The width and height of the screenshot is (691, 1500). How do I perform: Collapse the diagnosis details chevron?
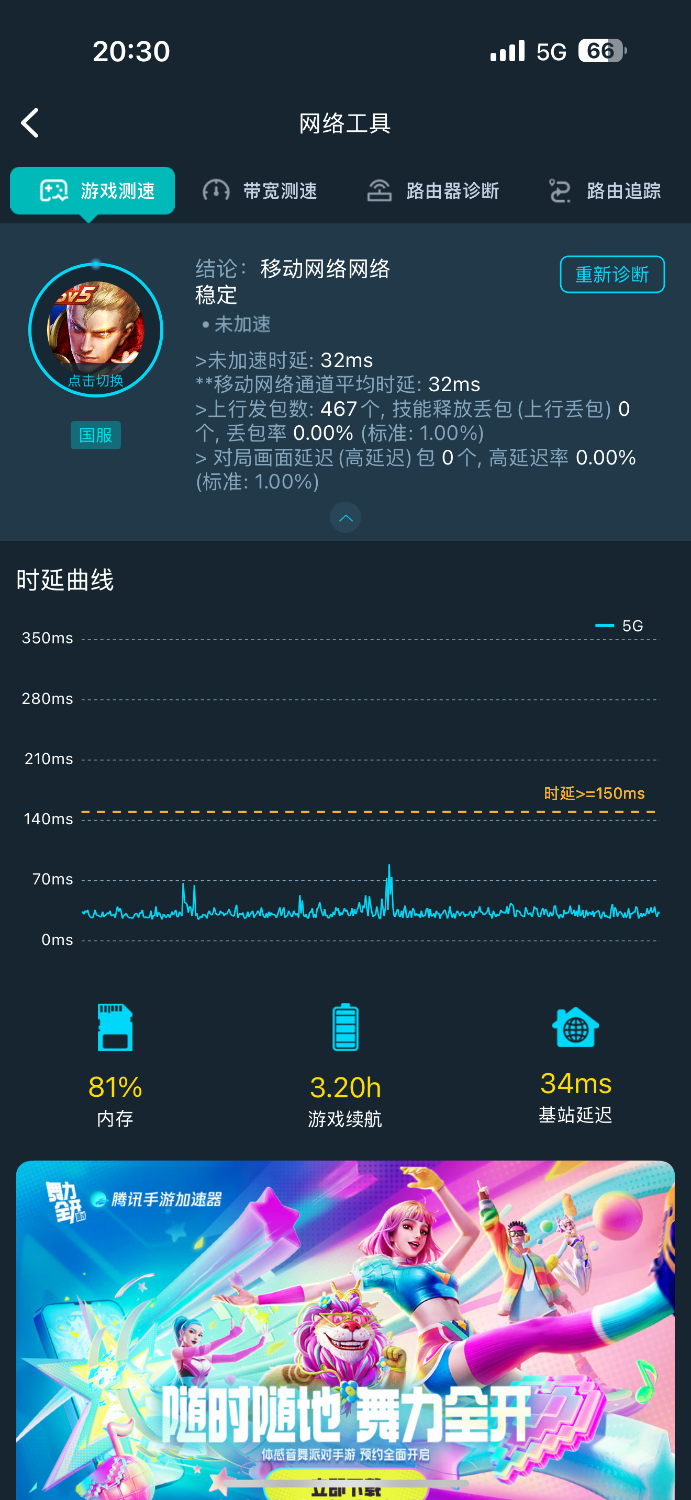(x=345, y=518)
